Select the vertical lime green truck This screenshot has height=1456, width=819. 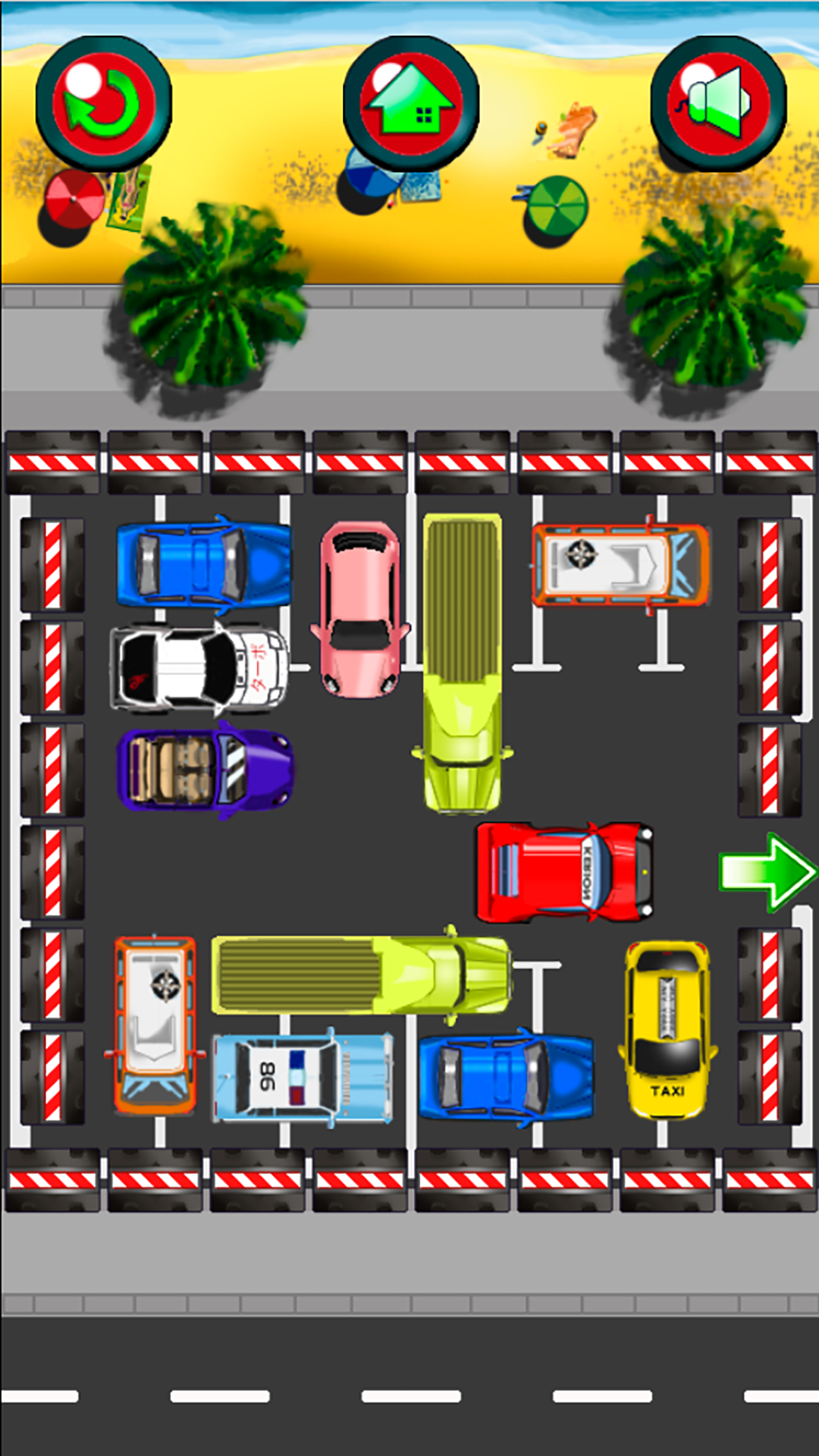tap(462, 661)
